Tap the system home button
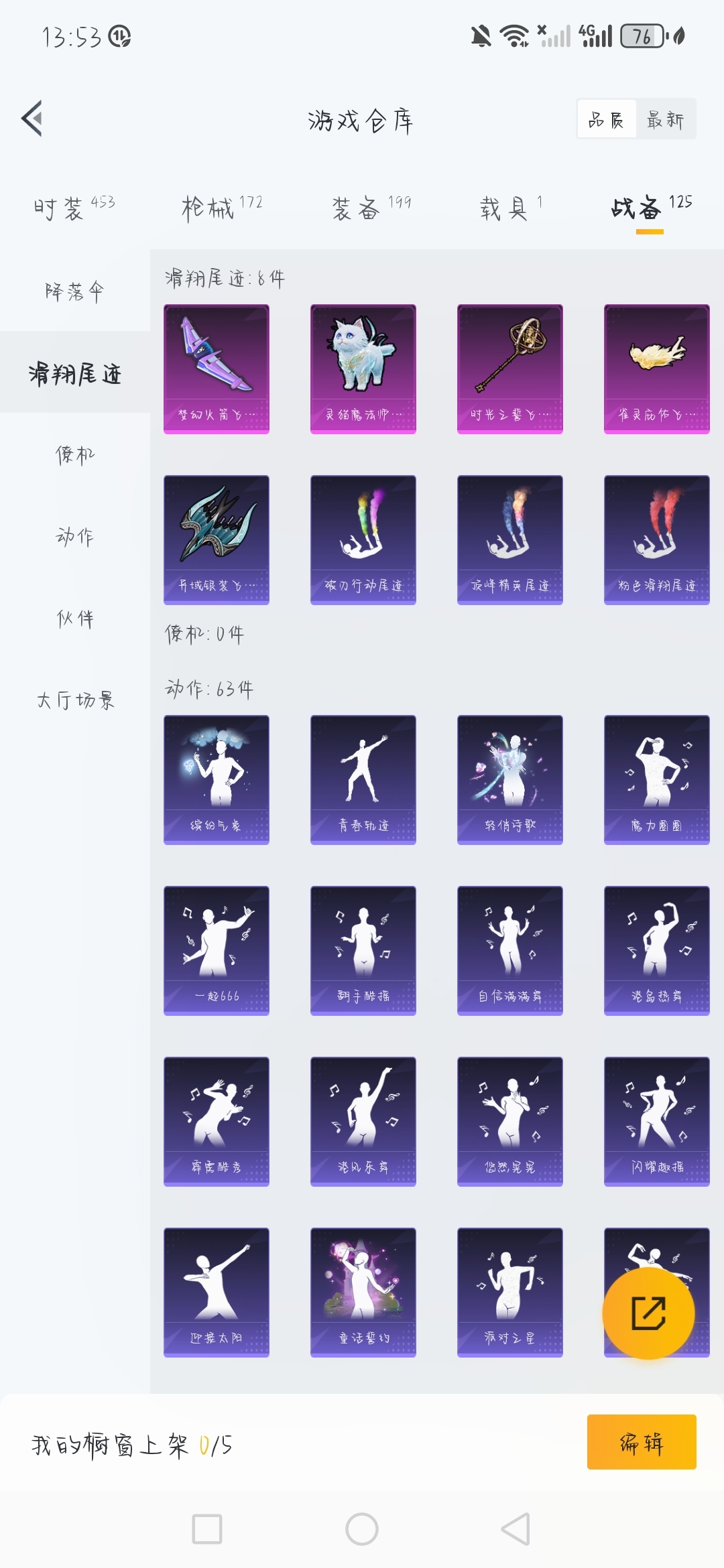 (x=362, y=1529)
